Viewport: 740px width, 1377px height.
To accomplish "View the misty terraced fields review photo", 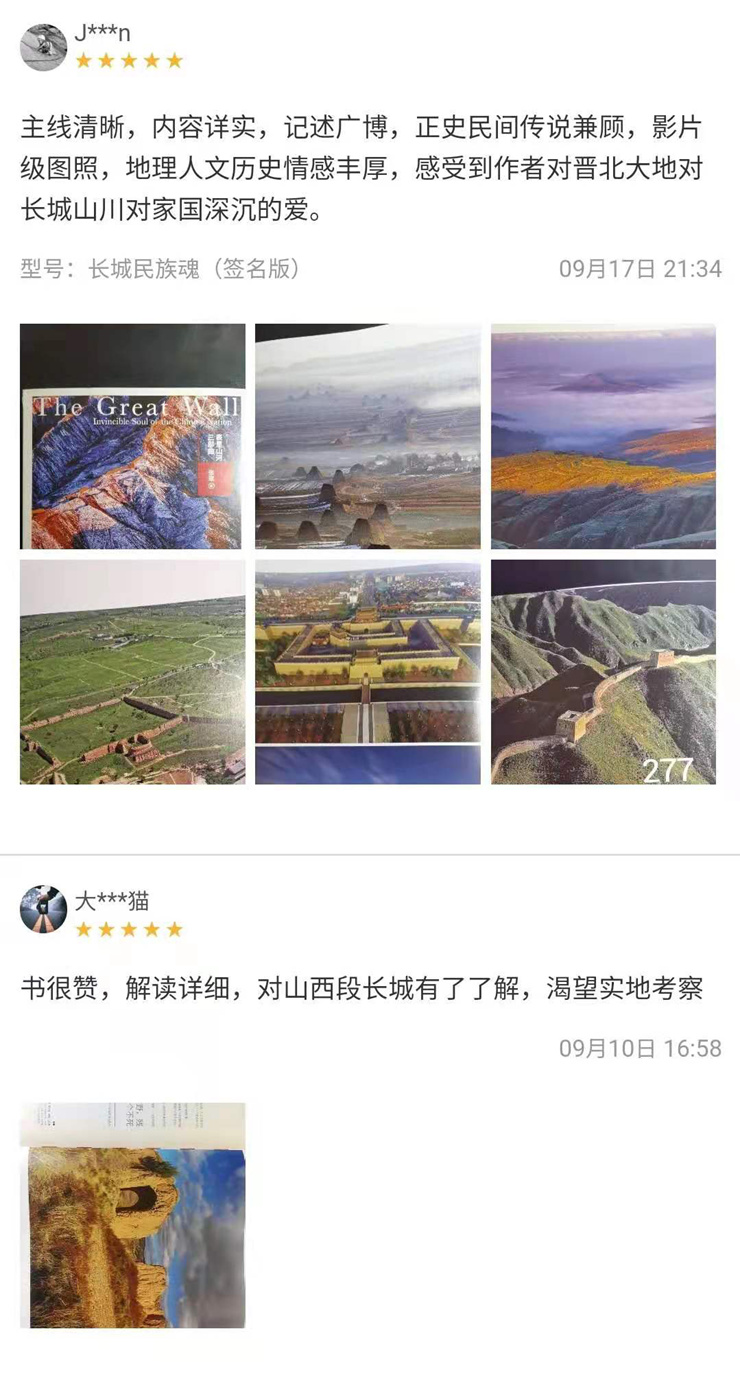I will [367, 436].
